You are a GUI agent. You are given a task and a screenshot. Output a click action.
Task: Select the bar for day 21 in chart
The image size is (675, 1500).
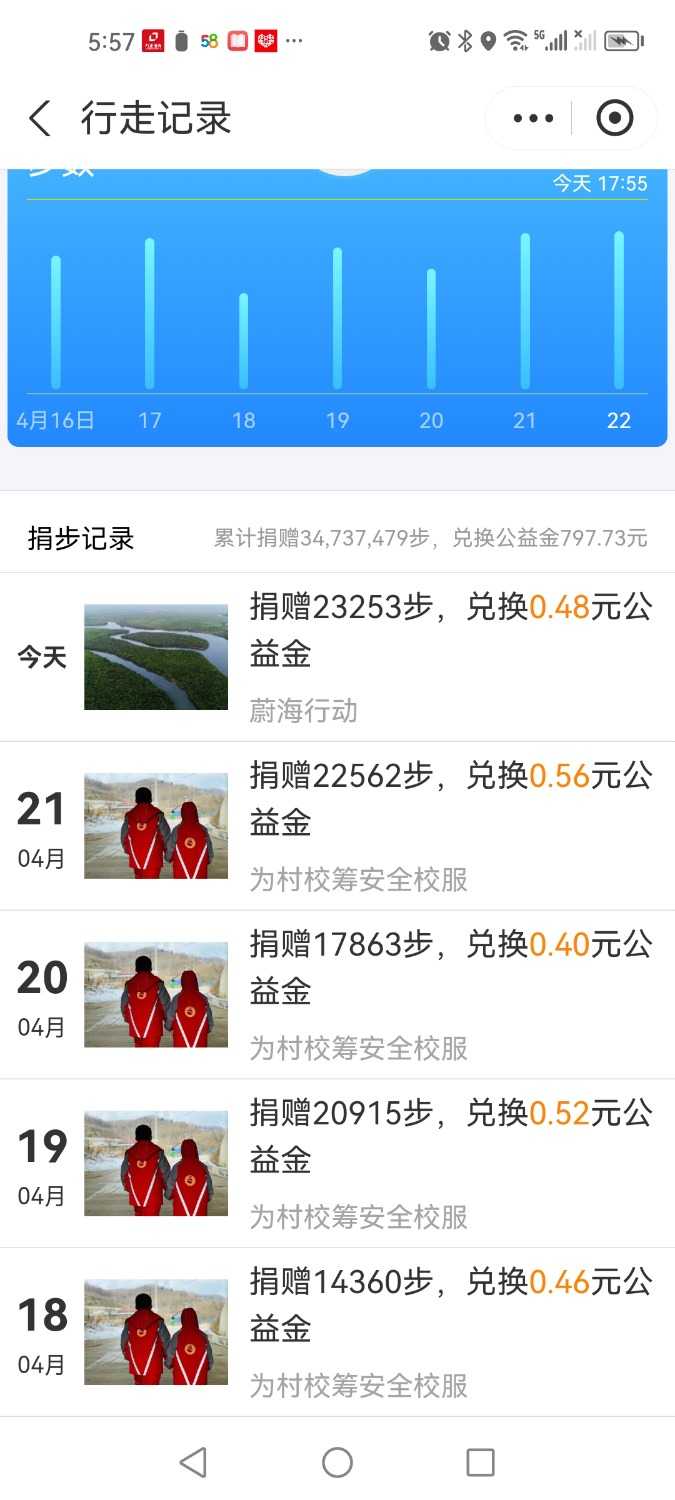point(525,311)
